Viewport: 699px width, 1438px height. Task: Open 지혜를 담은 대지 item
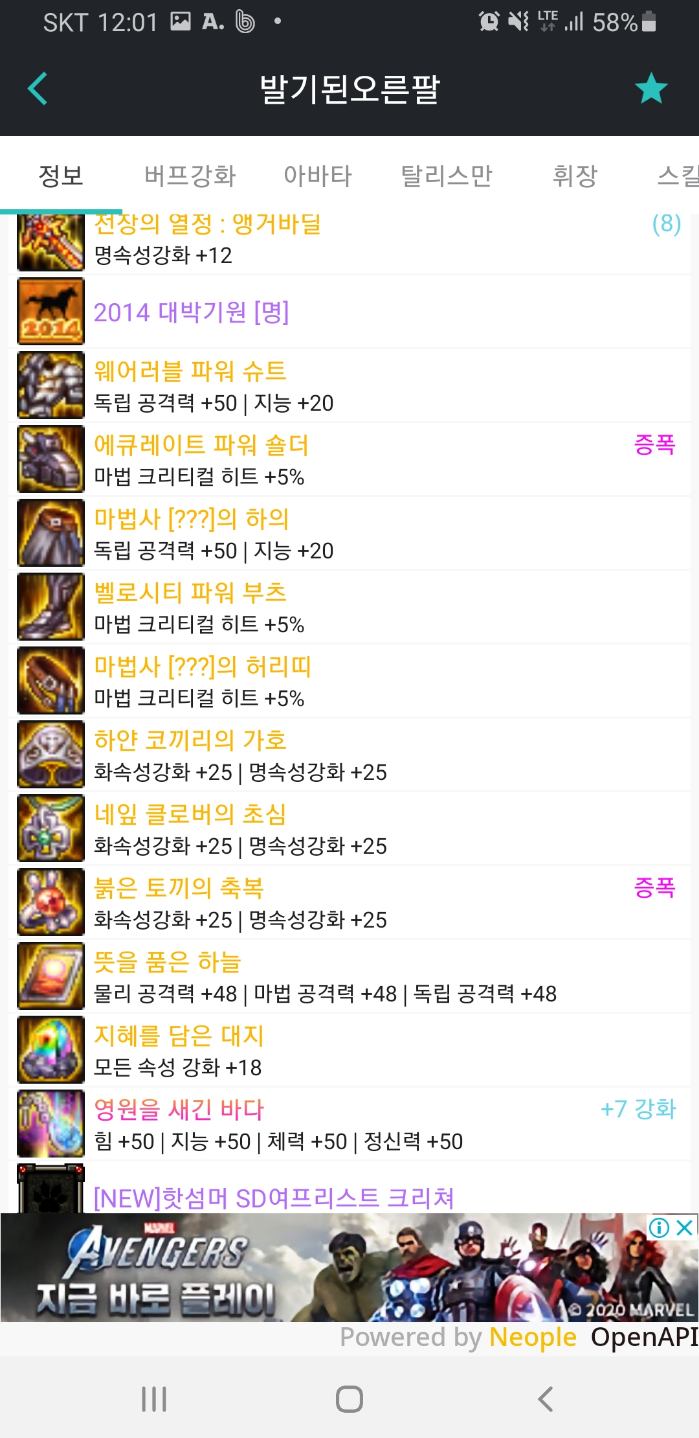pos(179,1036)
